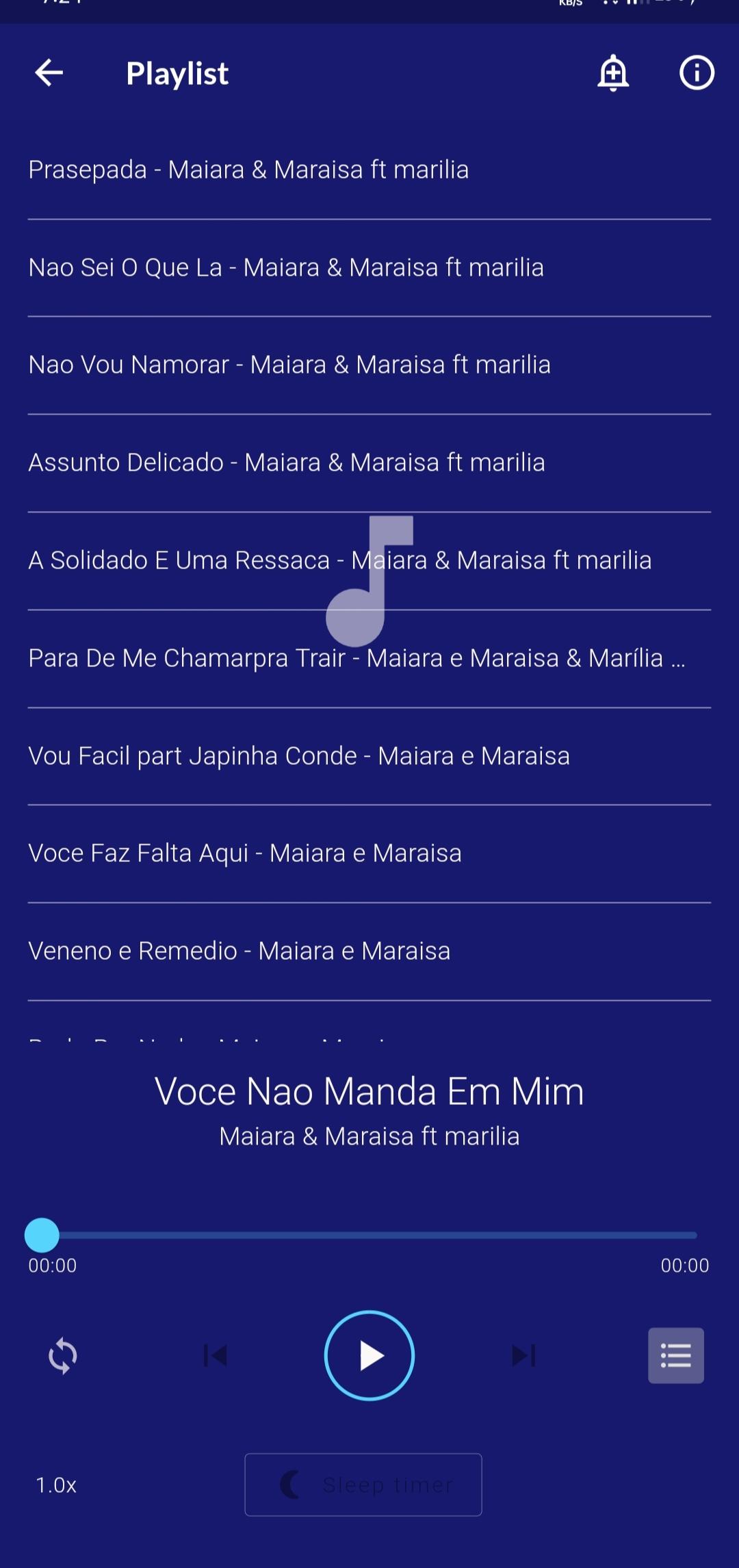Skip to the previous track

pyautogui.click(x=216, y=1355)
